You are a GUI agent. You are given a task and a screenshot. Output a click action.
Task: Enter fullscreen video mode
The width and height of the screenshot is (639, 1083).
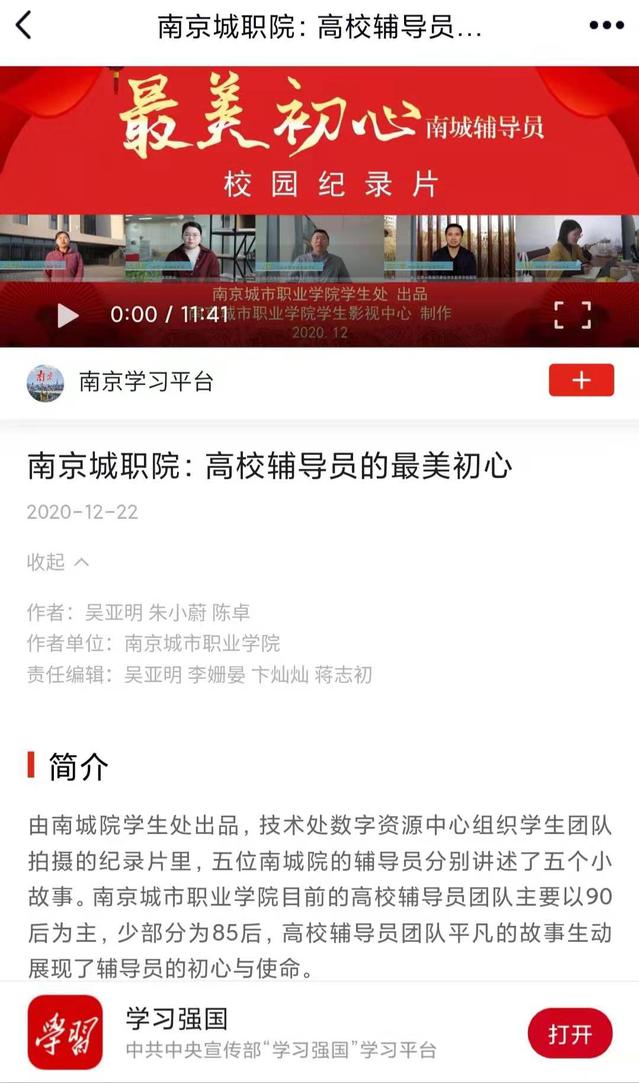(573, 315)
